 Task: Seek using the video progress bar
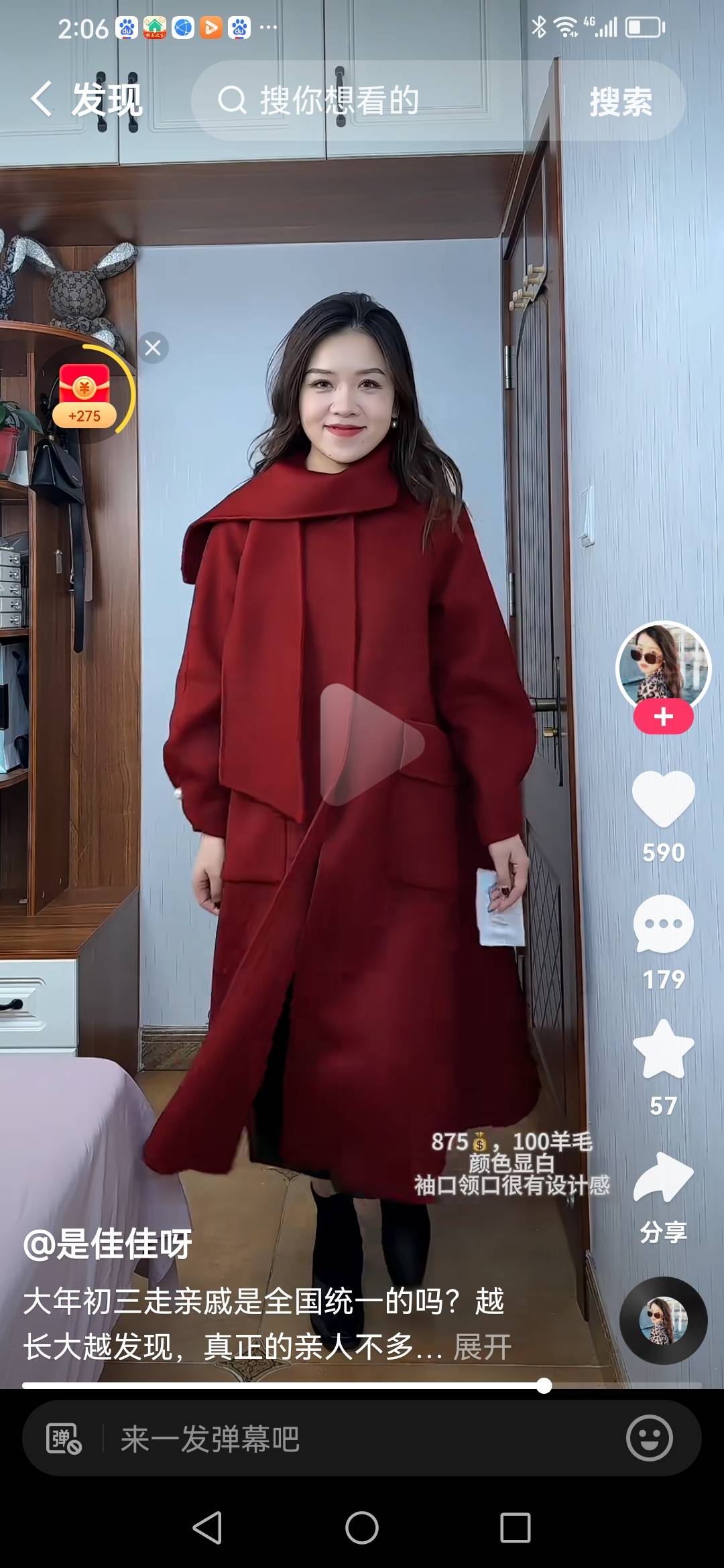point(362,1386)
